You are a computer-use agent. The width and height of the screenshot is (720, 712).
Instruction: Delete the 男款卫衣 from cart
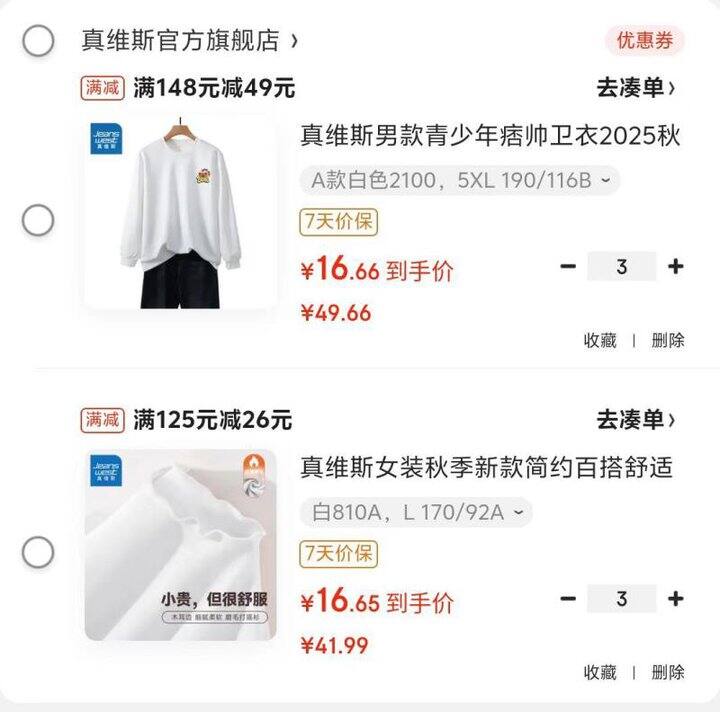click(668, 340)
